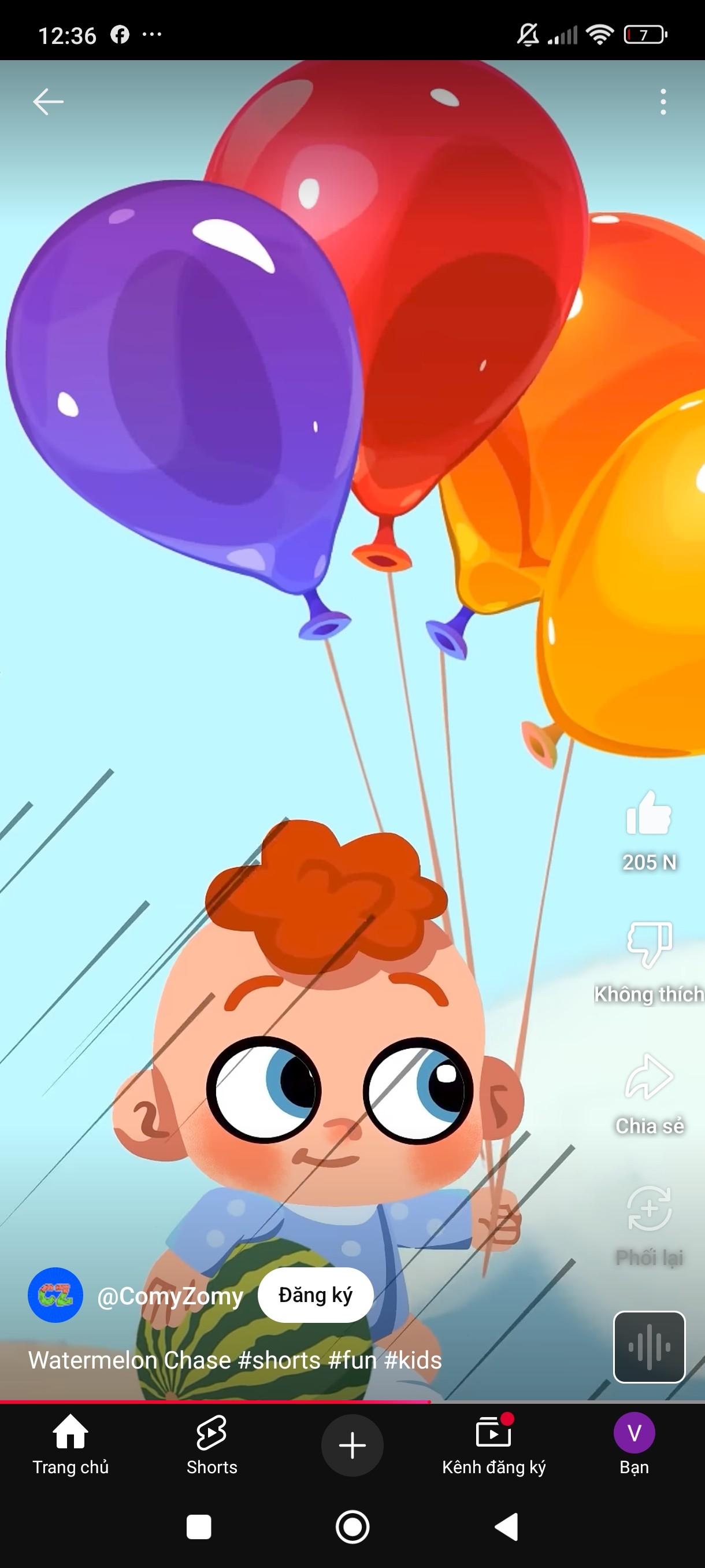The height and width of the screenshot is (1568, 705).
Task: Create new content with the plus button
Action: click(x=352, y=1445)
